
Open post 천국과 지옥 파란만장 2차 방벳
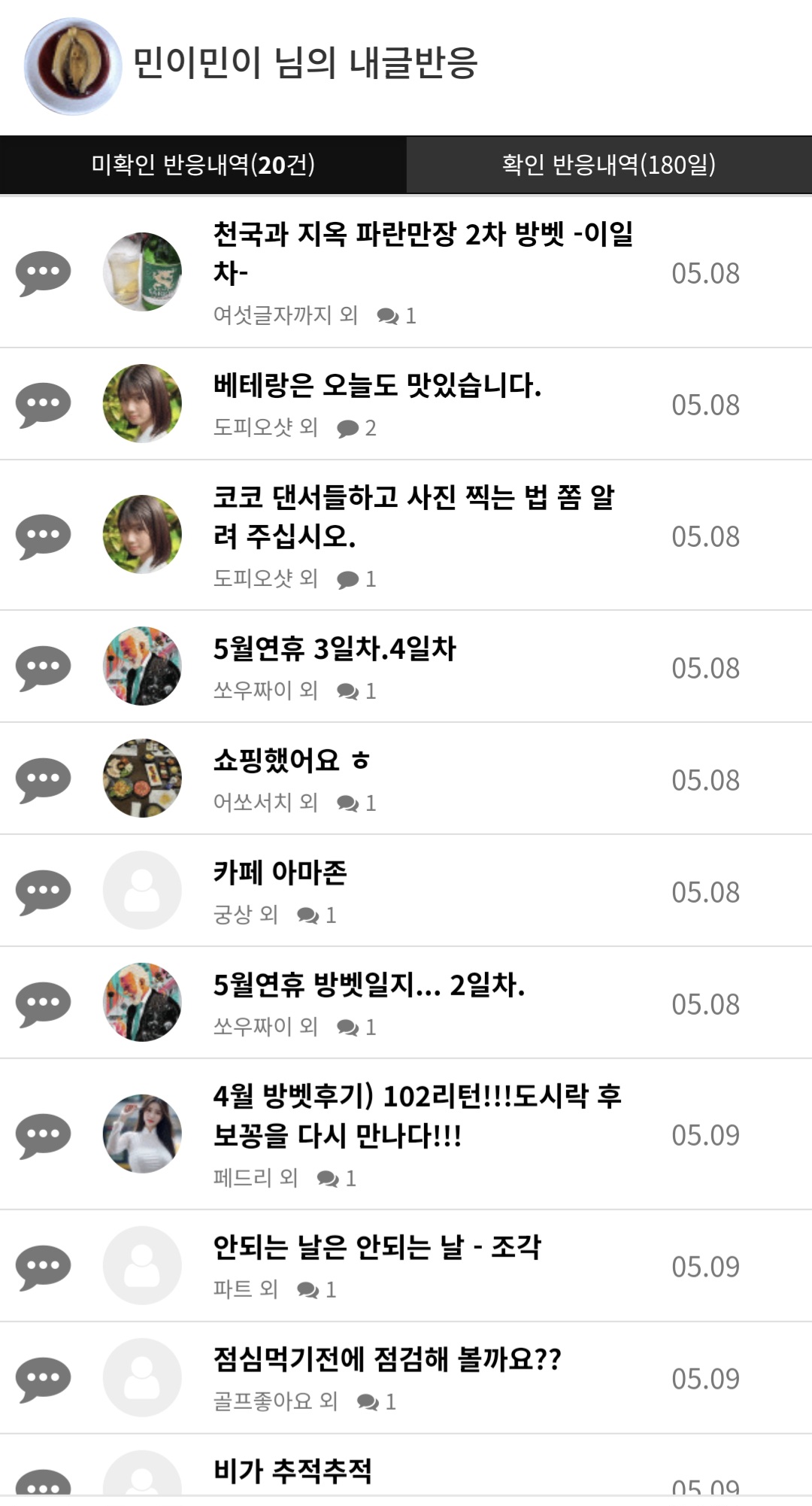click(x=423, y=253)
